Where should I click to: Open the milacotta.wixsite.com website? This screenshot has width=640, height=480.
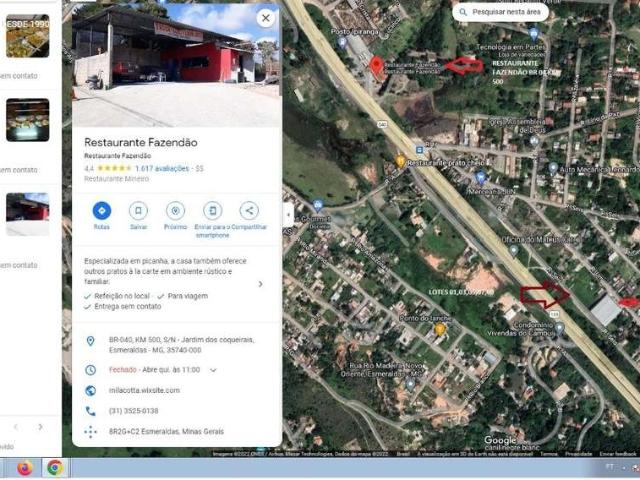point(143,390)
